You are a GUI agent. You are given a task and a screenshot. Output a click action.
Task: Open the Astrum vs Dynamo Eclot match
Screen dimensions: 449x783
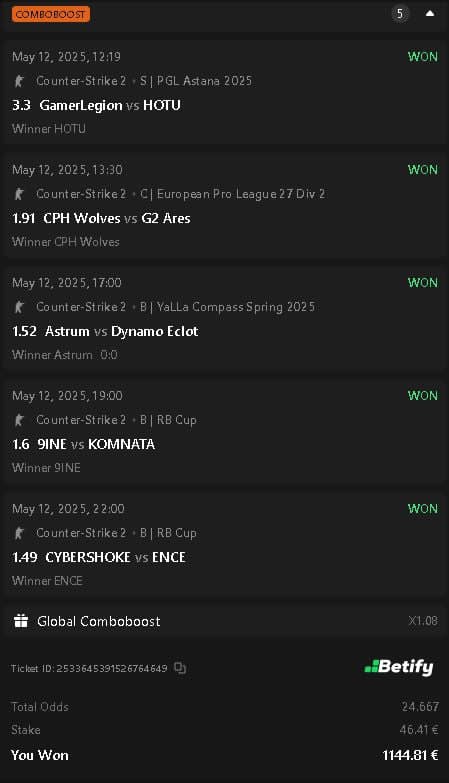(x=121, y=331)
